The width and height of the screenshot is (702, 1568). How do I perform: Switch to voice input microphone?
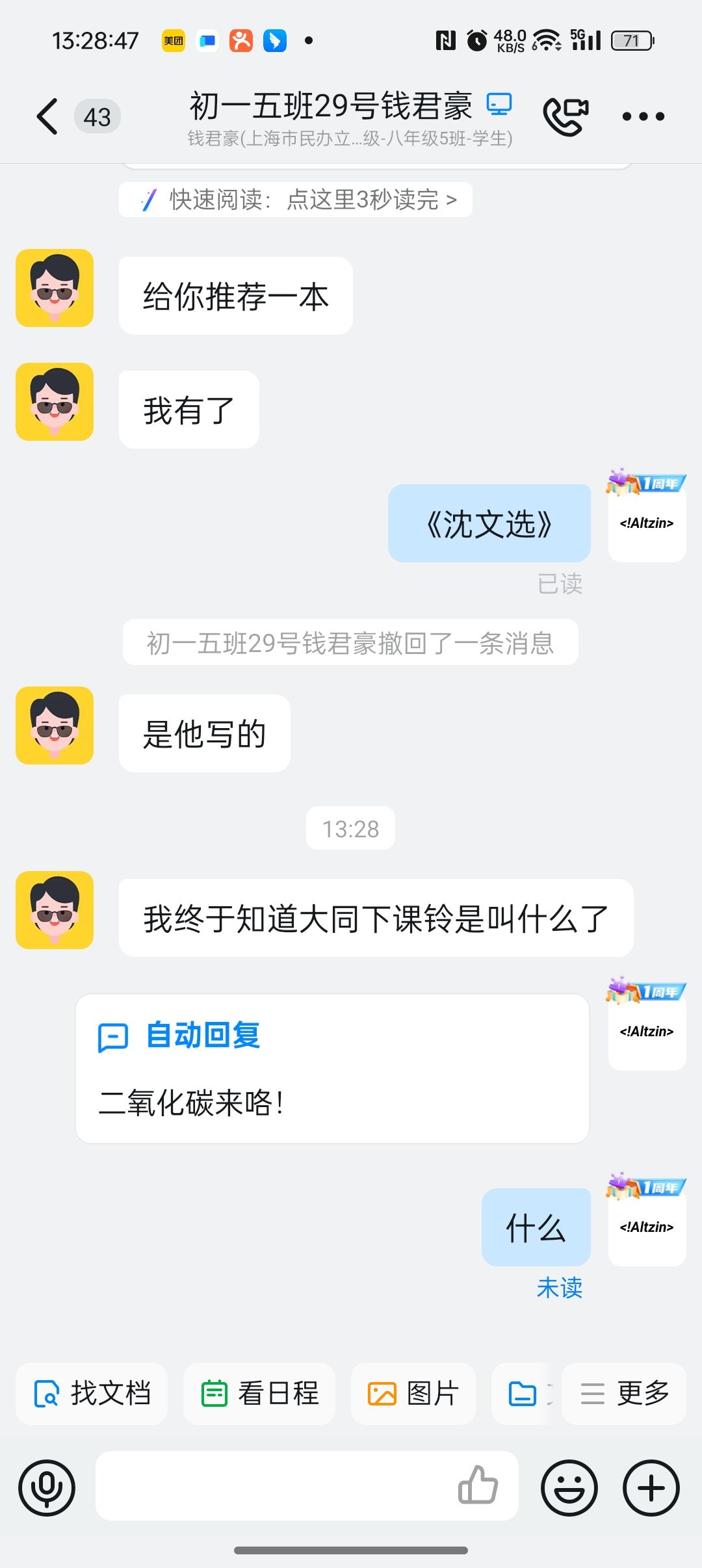click(x=47, y=1487)
